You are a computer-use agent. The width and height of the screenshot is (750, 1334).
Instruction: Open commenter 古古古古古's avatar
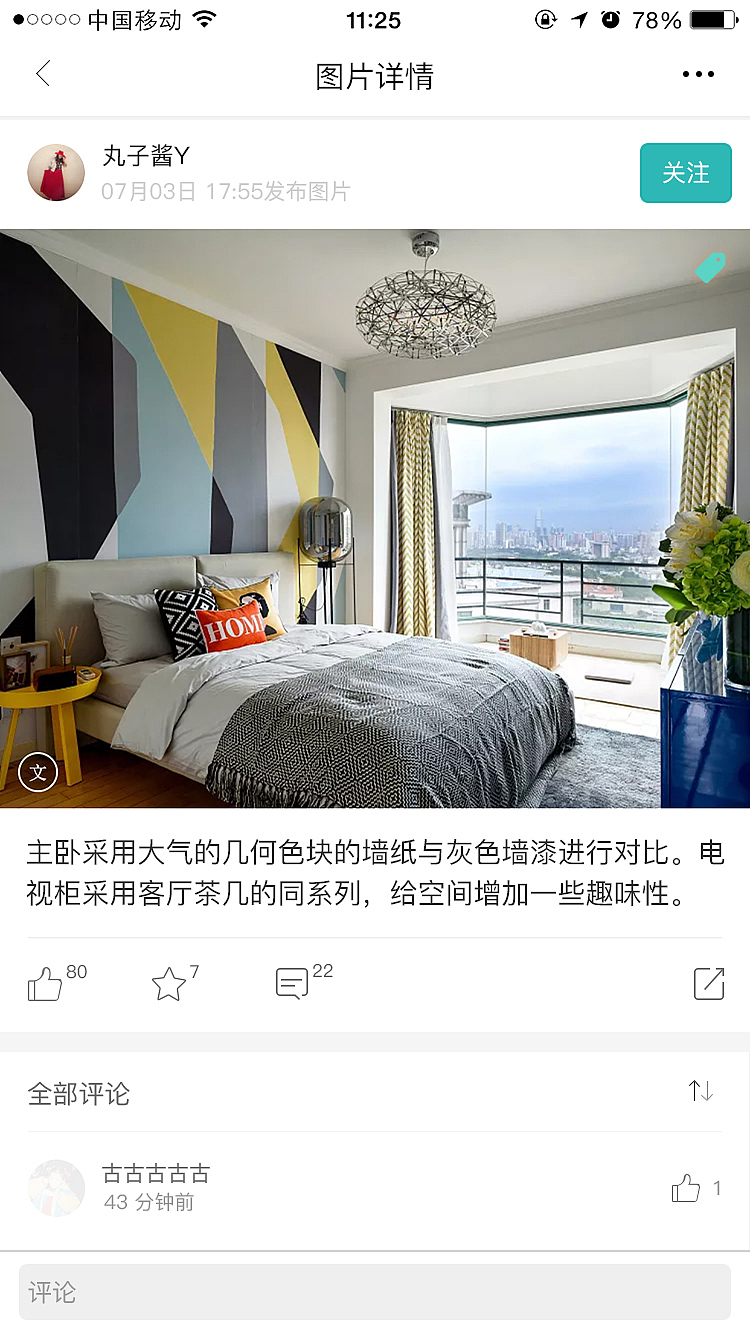pos(56,1188)
